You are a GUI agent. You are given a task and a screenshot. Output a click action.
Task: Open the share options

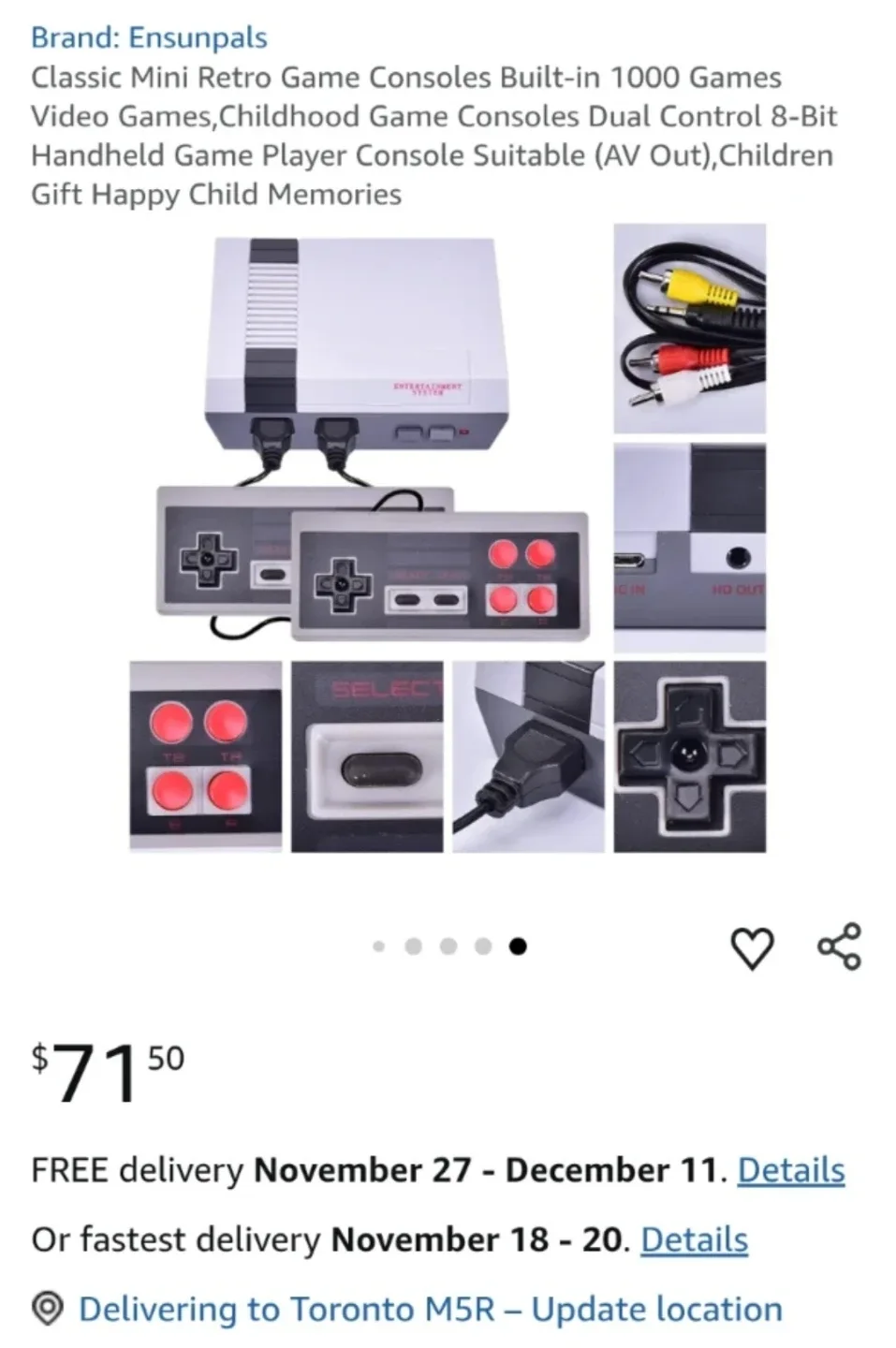click(x=839, y=947)
